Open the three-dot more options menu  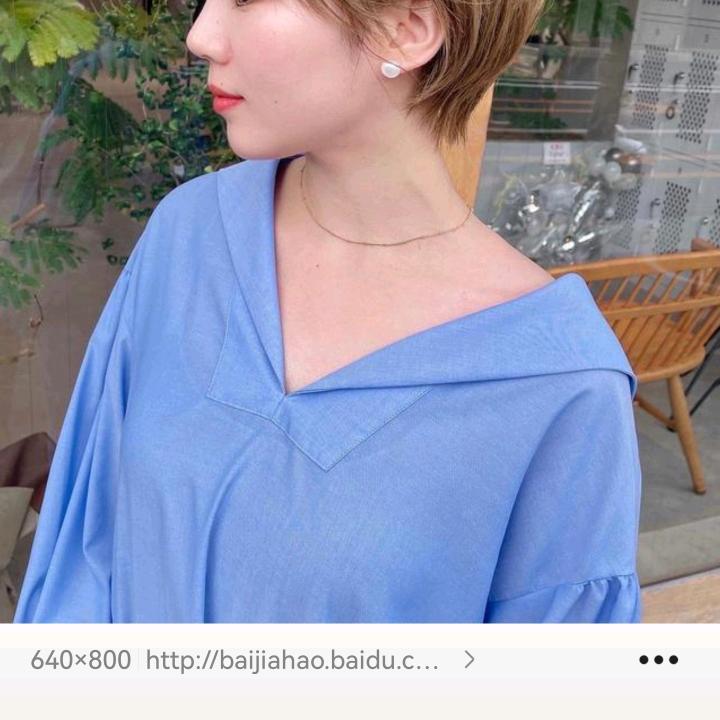coord(658,660)
